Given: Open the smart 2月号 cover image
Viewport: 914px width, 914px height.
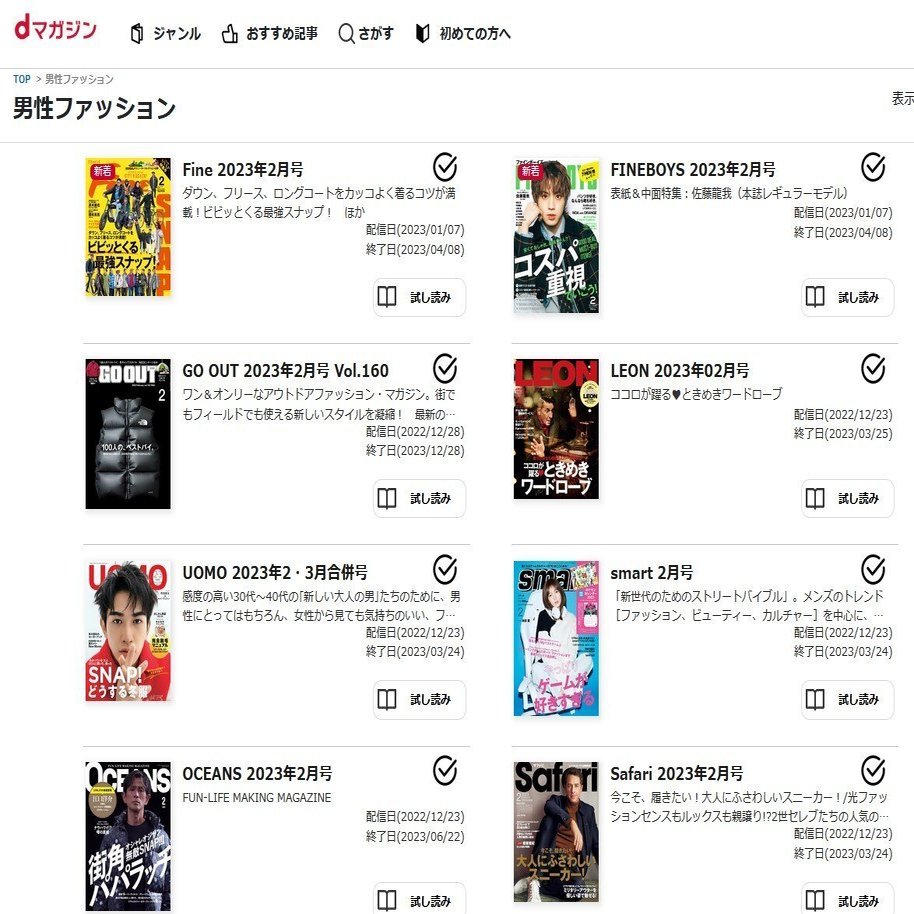Looking at the screenshot, I should coord(556,638).
